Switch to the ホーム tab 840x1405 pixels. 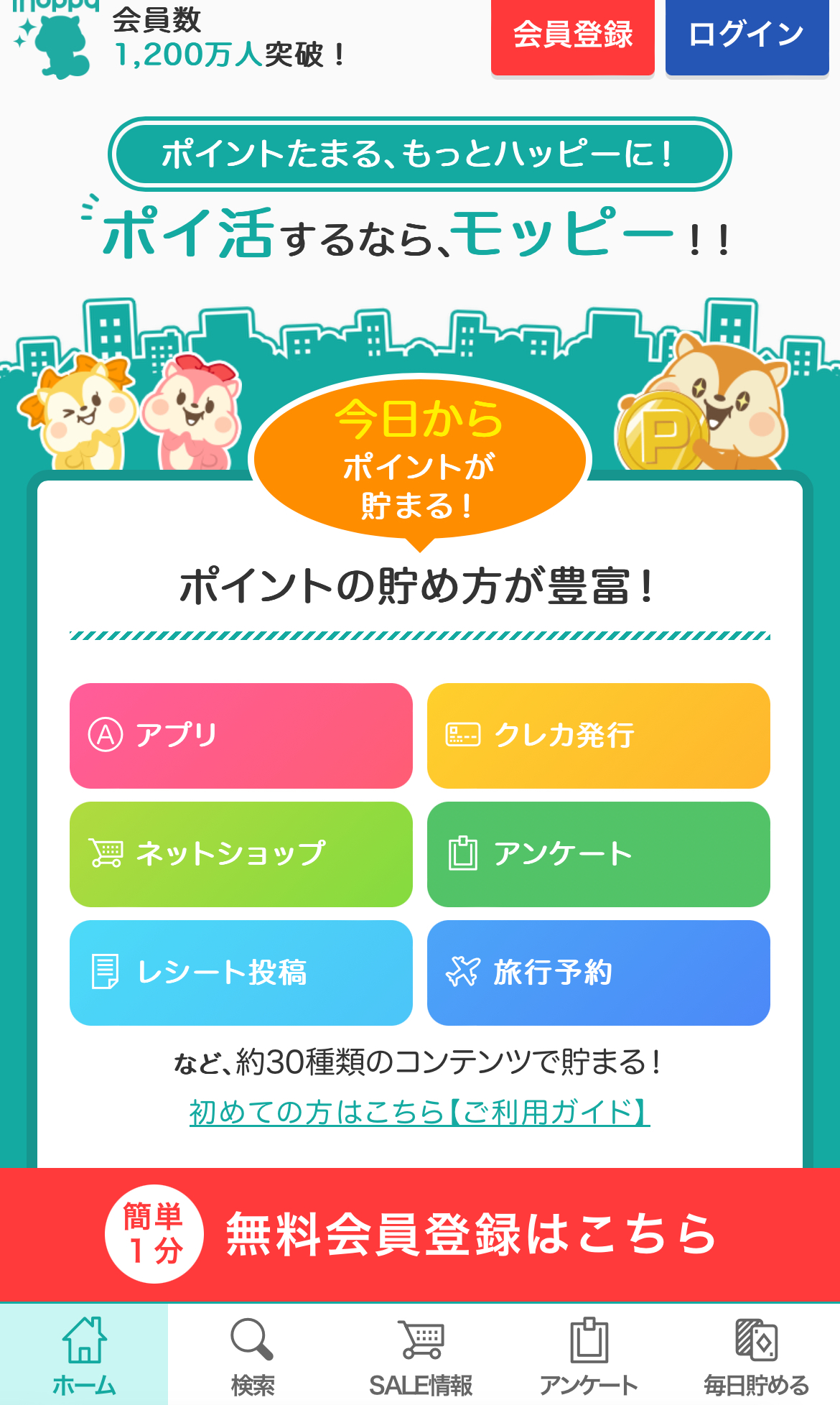(84, 1355)
